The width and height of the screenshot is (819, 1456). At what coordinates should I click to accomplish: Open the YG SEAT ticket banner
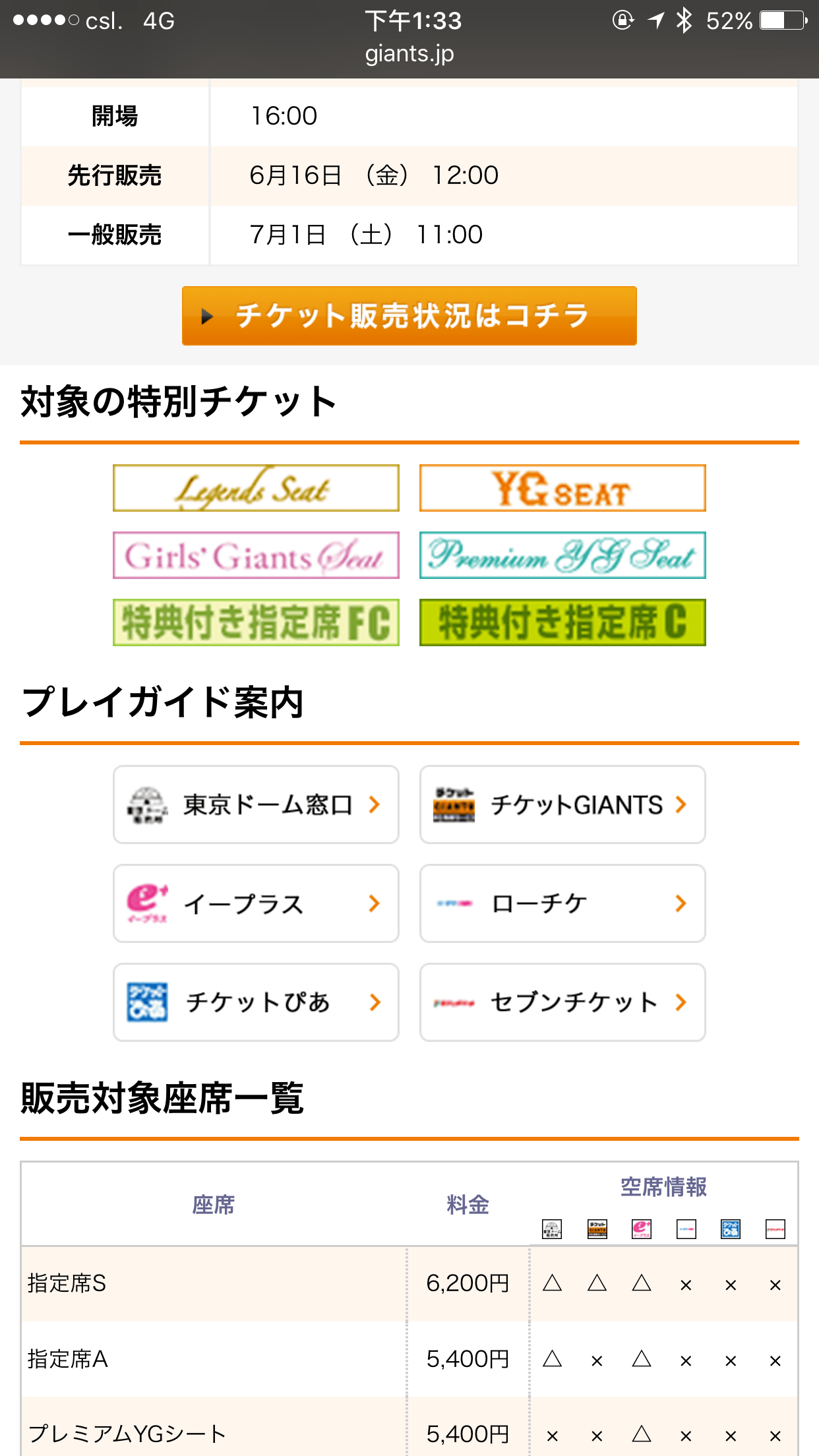(562, 488)
